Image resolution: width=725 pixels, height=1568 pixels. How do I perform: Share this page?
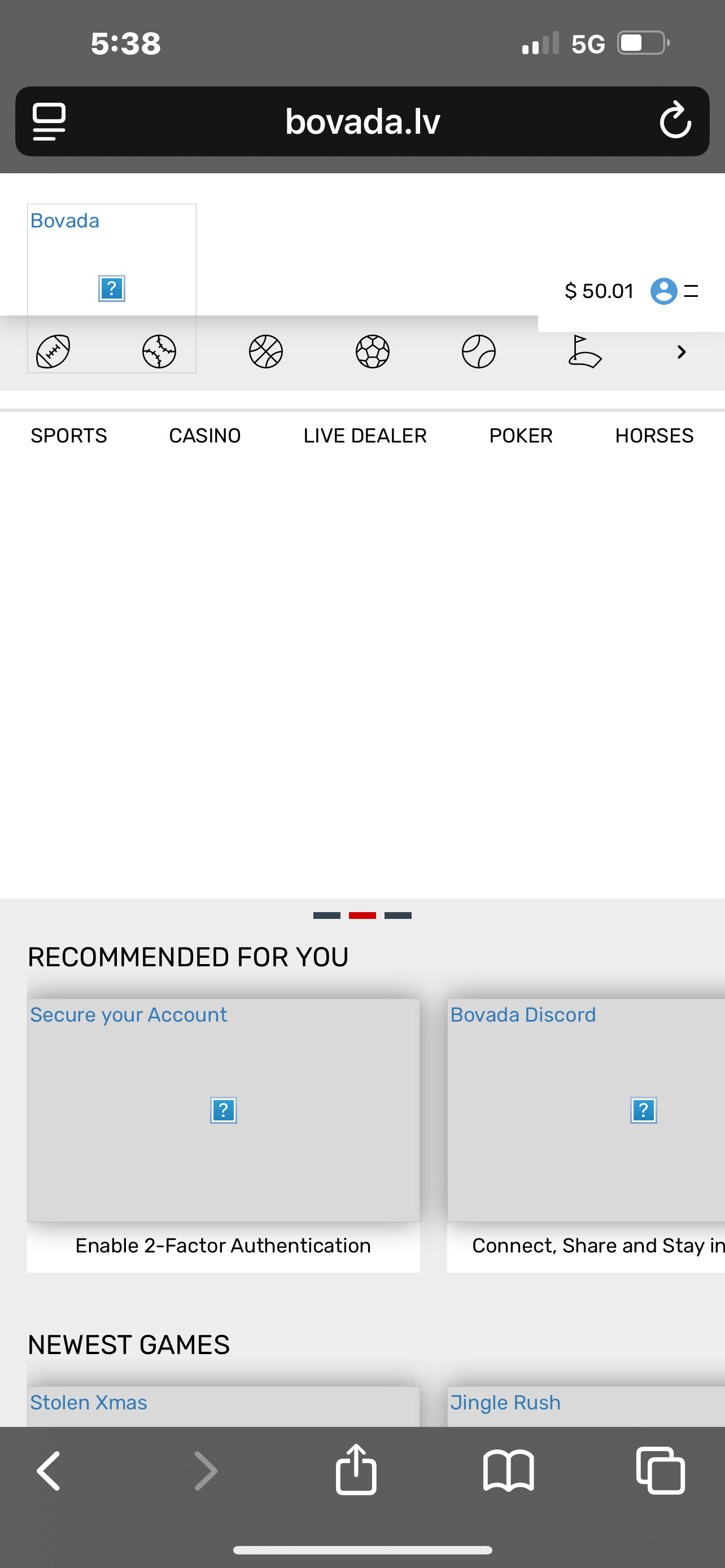pos(356,1469)
